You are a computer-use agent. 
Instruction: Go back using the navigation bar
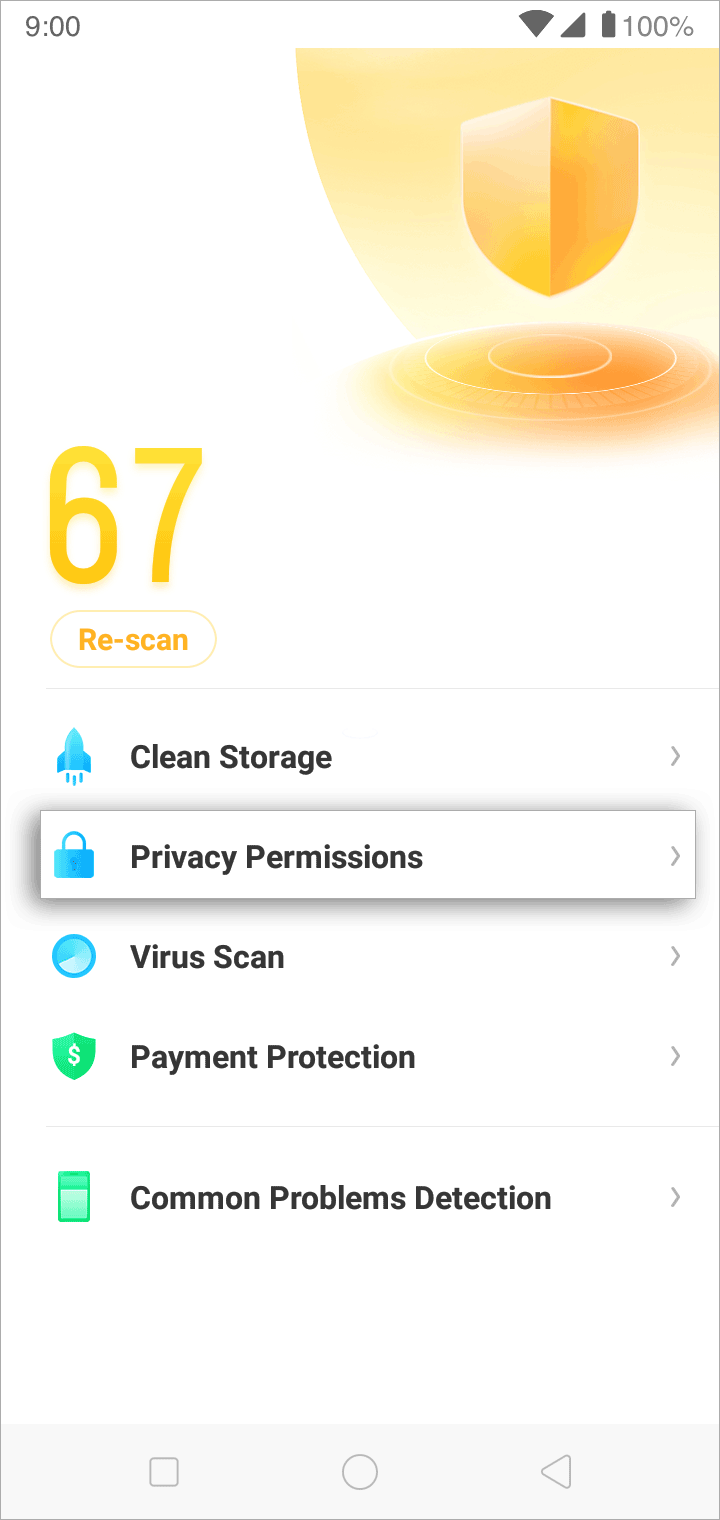coord(556,1471)
